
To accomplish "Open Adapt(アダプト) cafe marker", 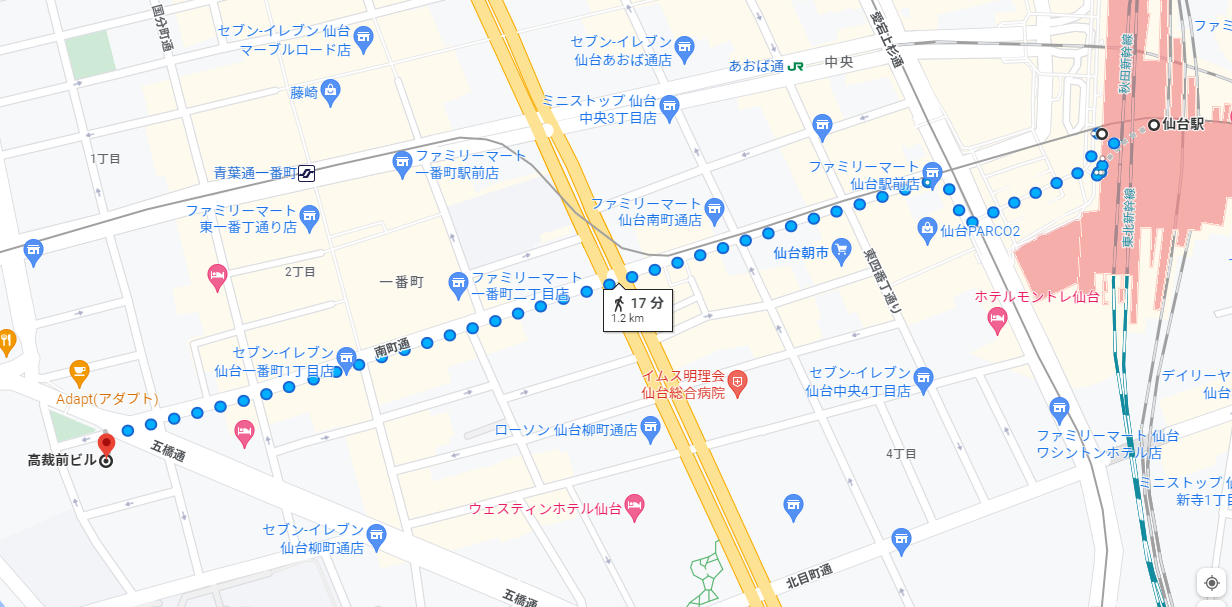I will [x=79, y=373].
